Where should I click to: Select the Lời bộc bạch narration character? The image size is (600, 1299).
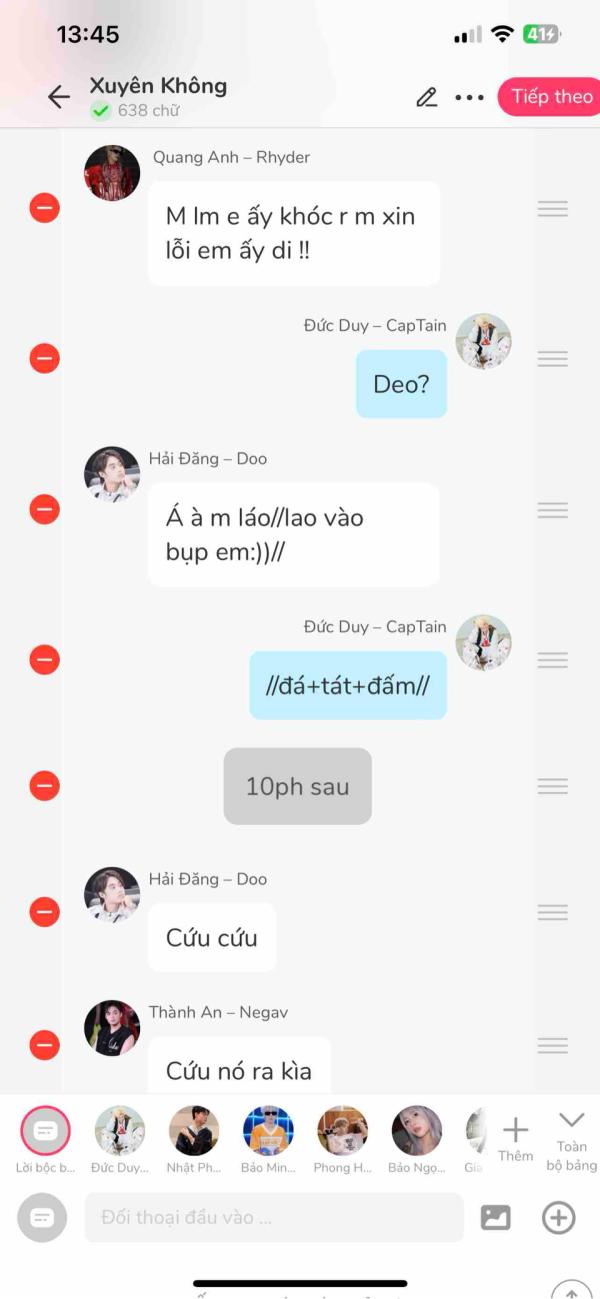click(x=45, y=1131)
